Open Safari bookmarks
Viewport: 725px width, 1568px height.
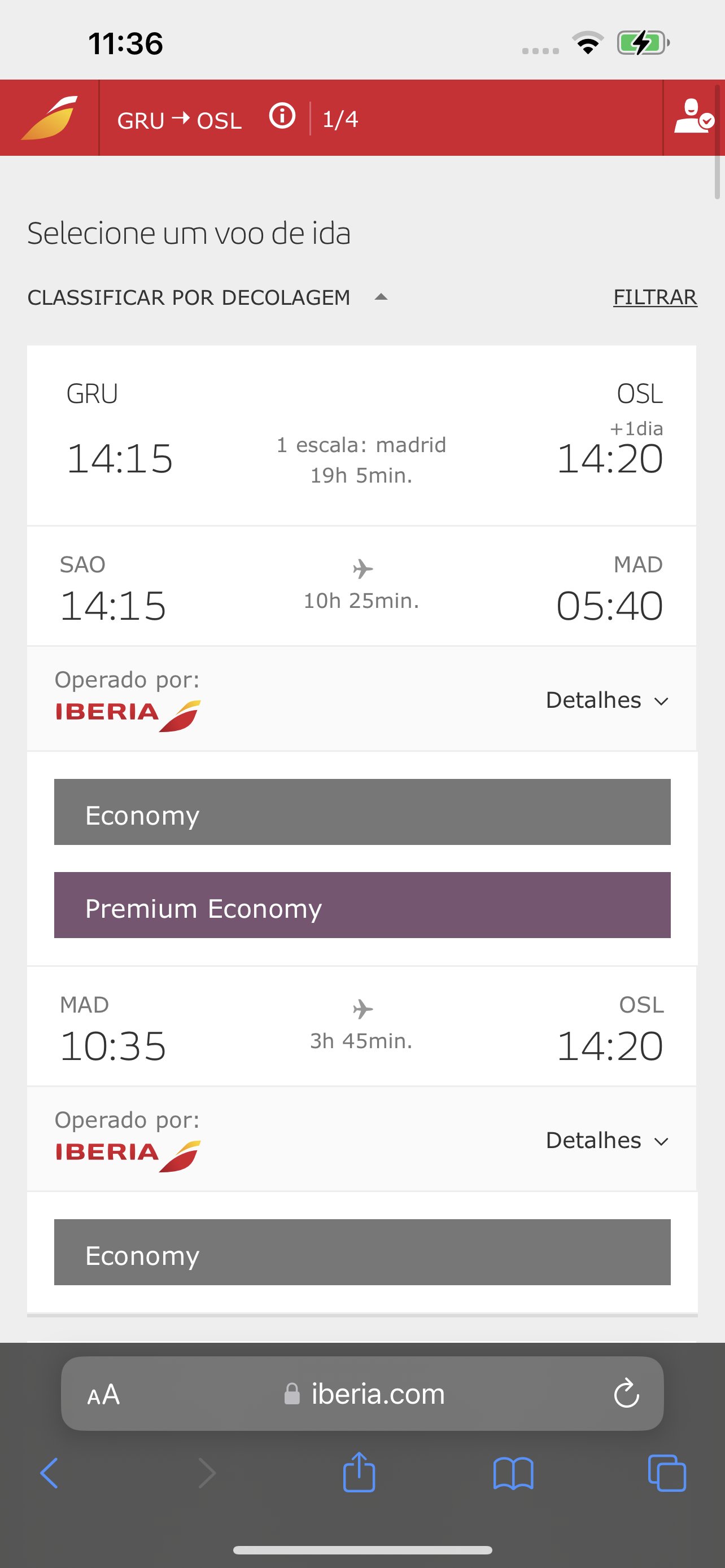[513, 1474]
